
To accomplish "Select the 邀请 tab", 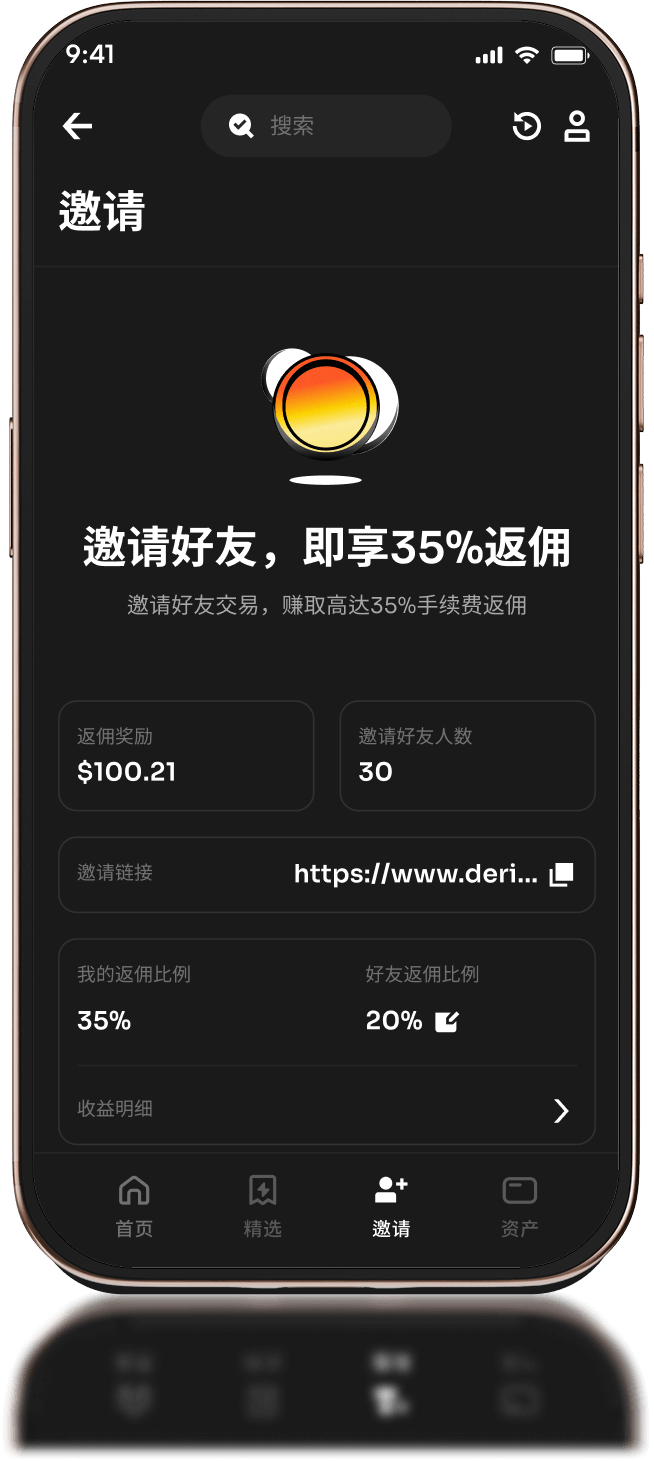I will (x=391, y=1206).
